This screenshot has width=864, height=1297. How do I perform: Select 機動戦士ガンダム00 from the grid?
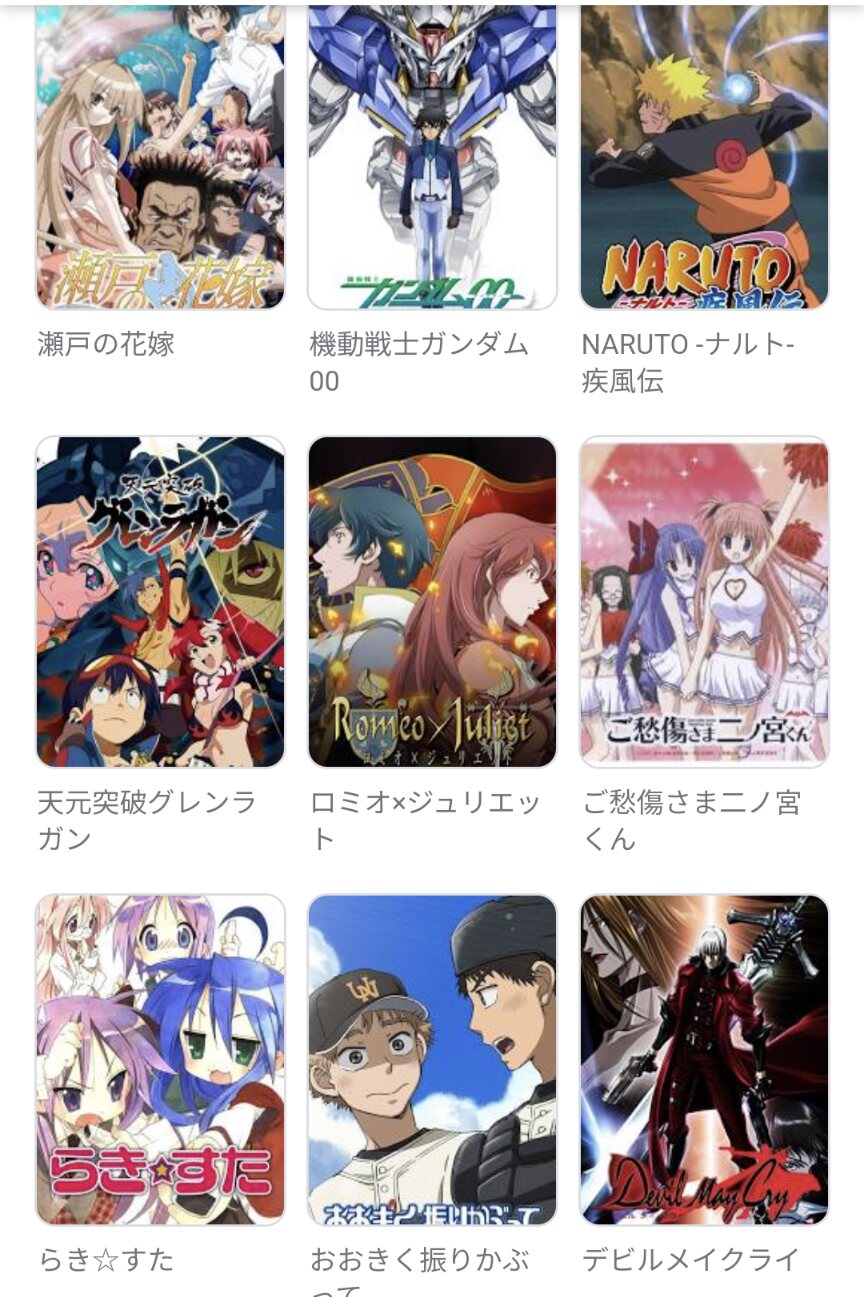click(432, 160)
